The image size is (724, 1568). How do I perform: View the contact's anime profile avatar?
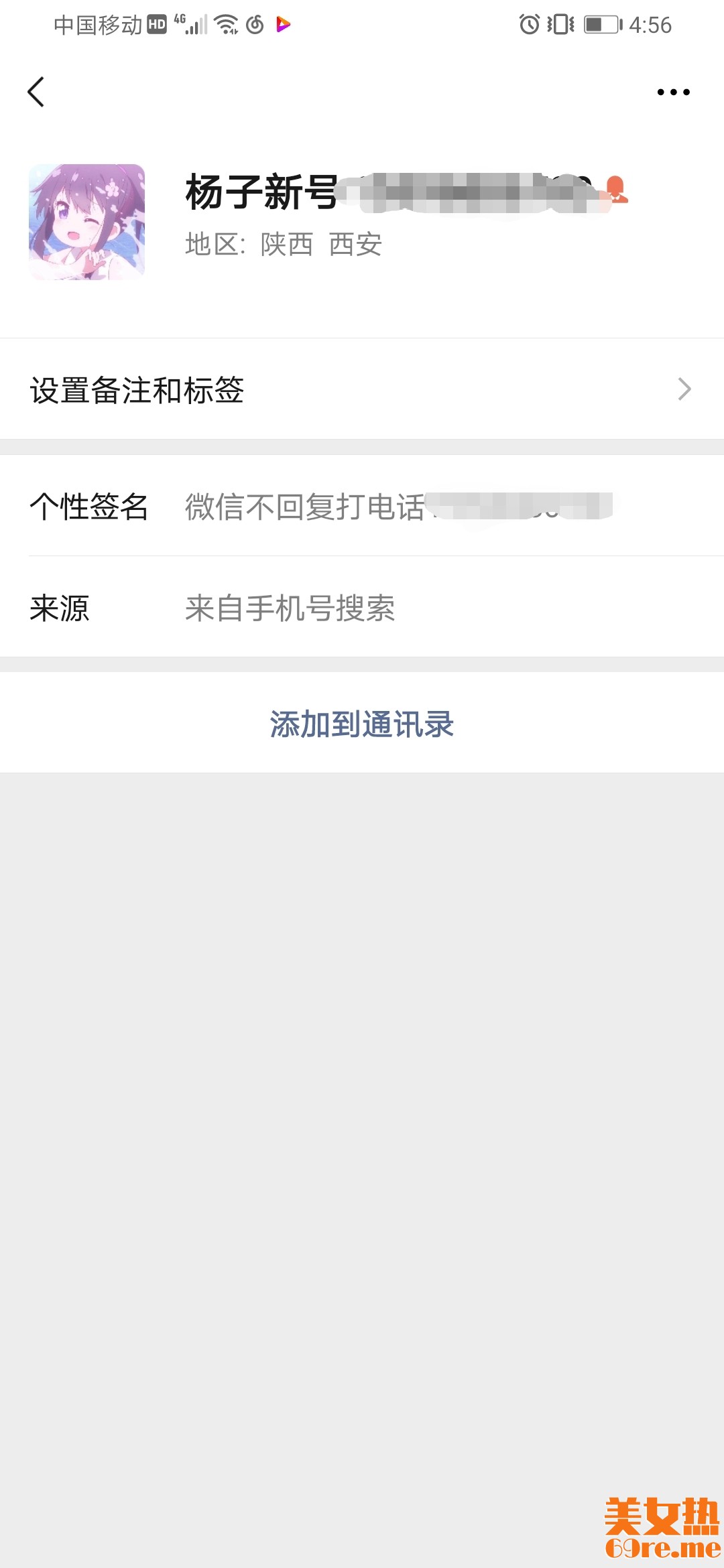(x=87, y=222)
